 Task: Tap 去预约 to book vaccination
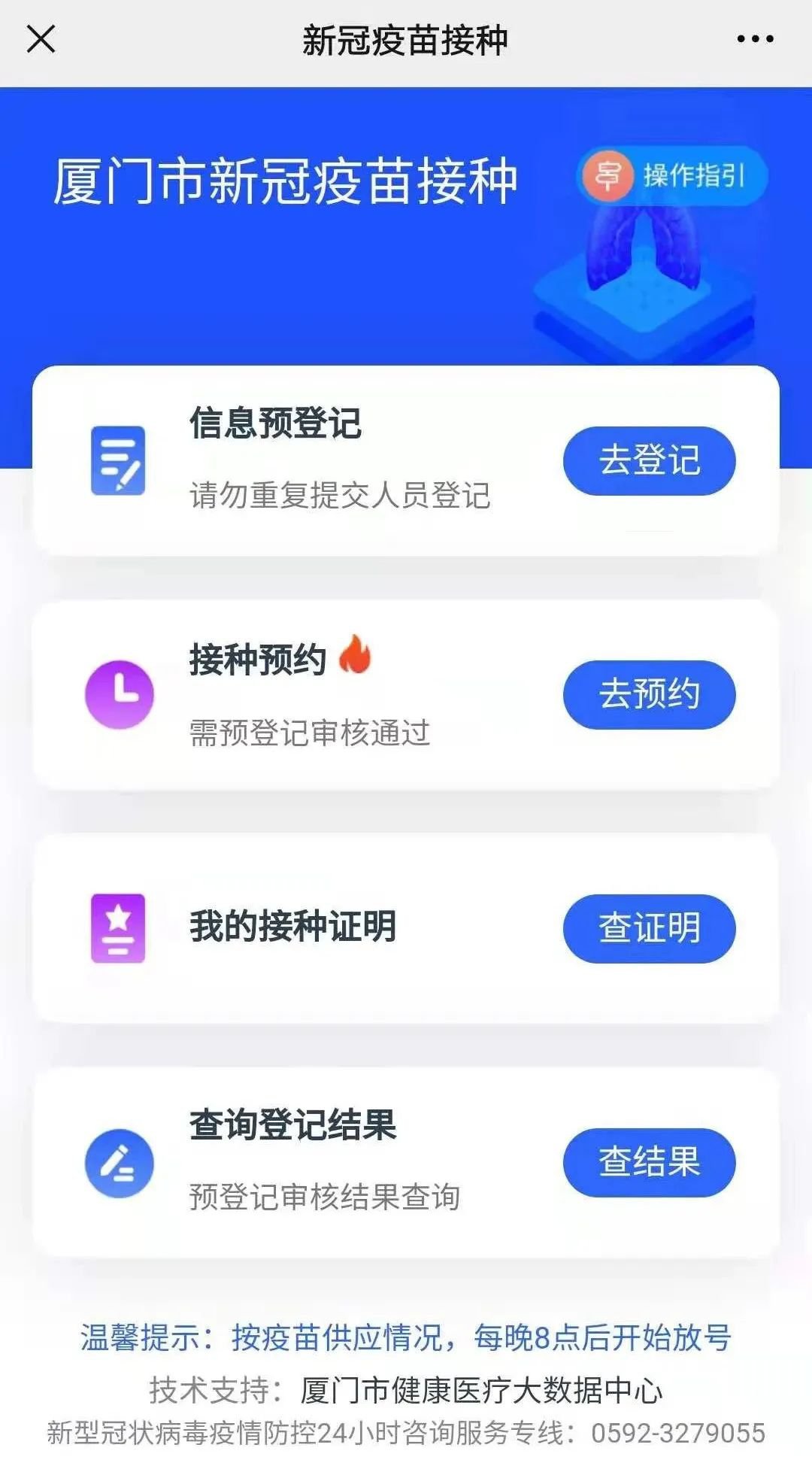point(649,694)
